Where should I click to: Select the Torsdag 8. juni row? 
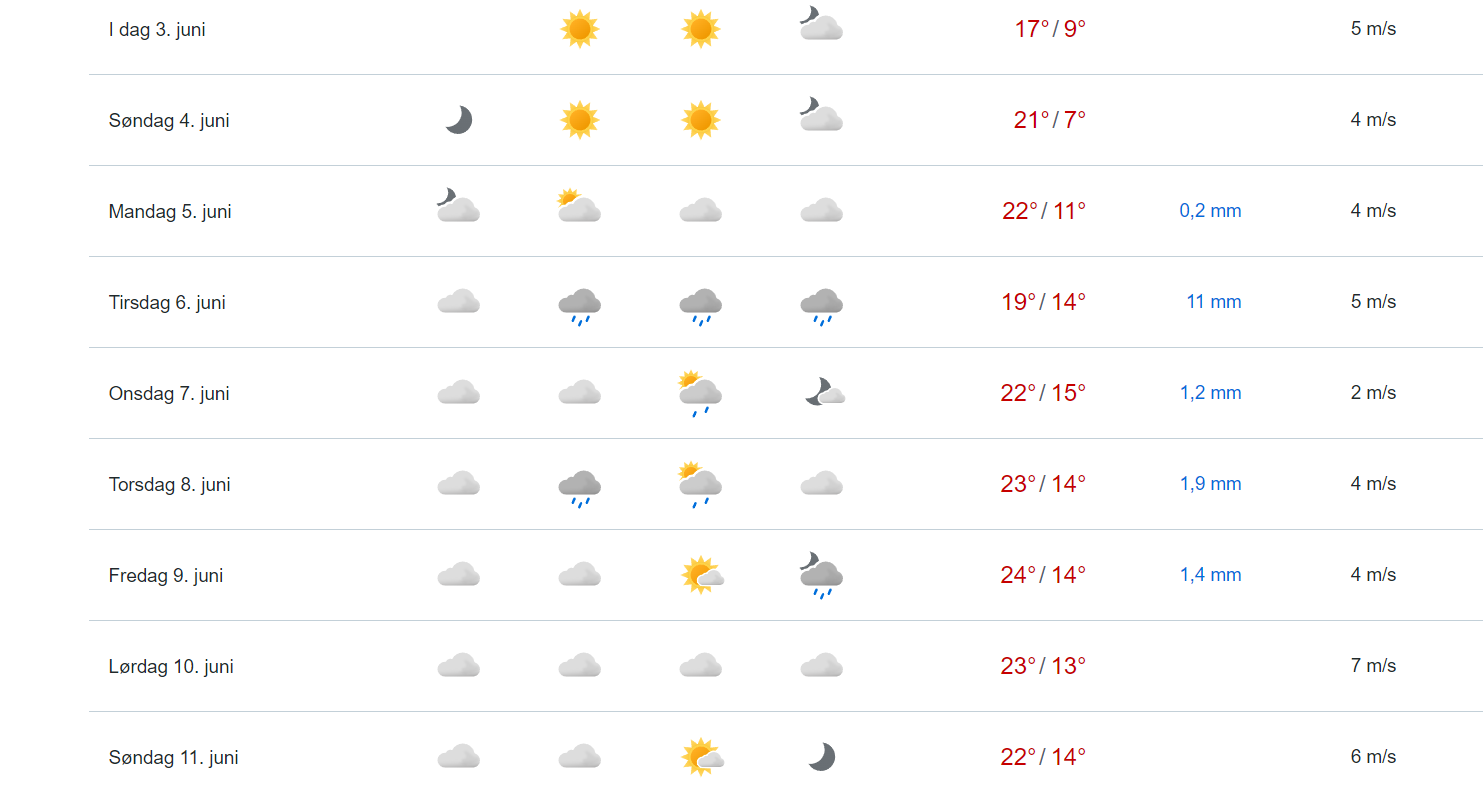(169, 484)
